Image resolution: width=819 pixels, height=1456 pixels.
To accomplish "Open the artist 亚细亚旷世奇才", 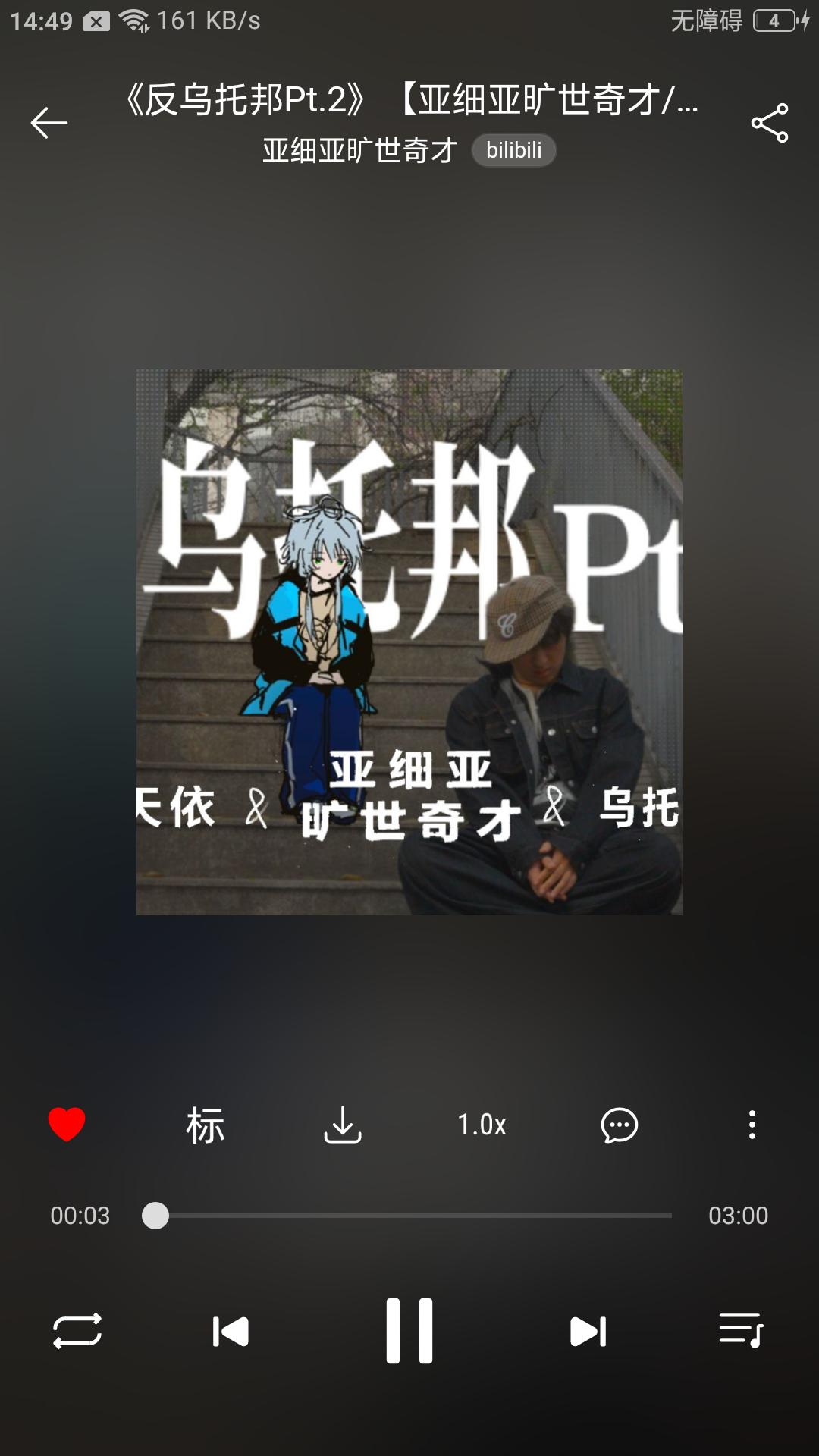I will pyautogui.click(x=359, y=150).
